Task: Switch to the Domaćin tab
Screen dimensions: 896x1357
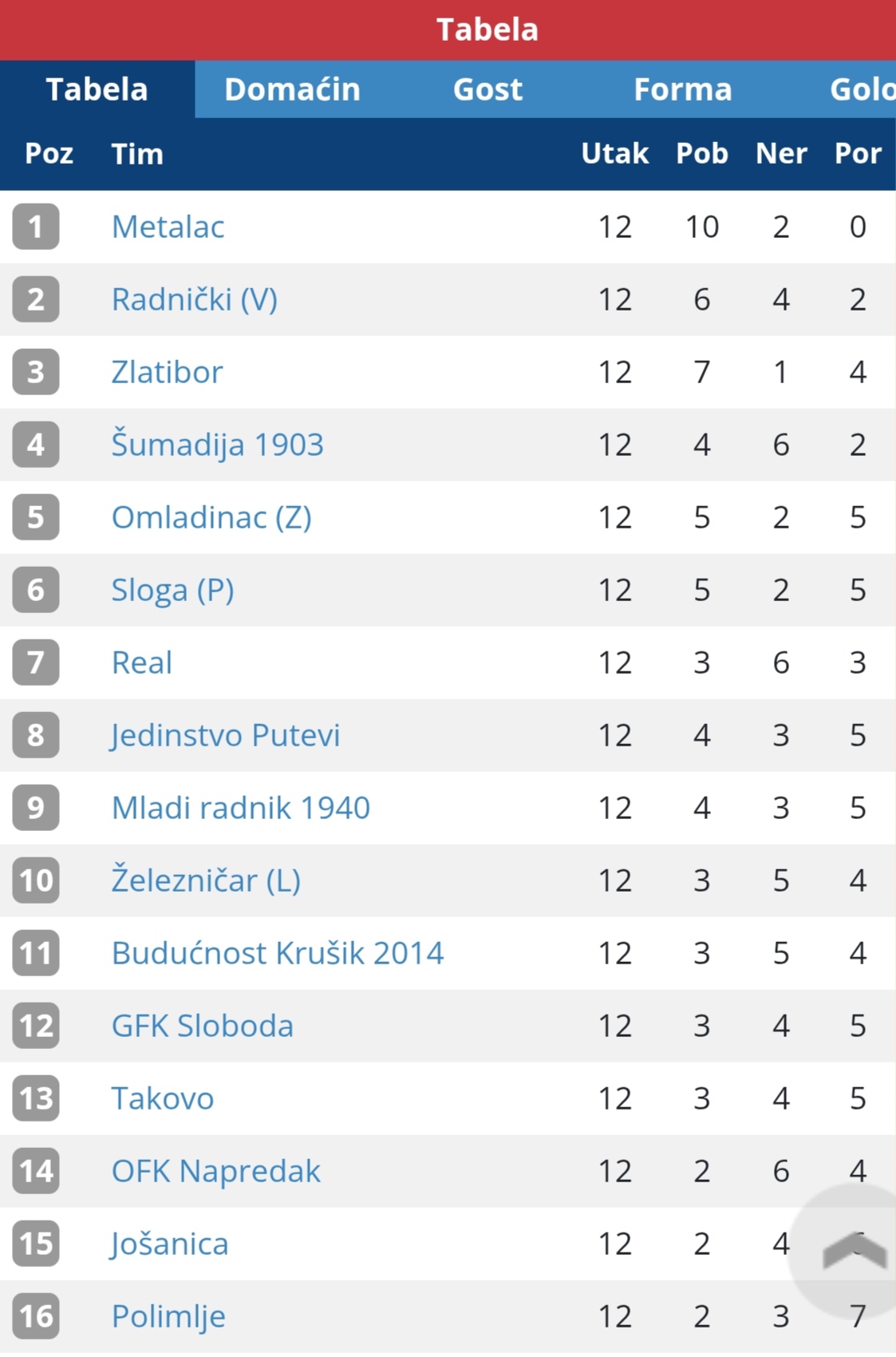Action: [x=292, y=89]
